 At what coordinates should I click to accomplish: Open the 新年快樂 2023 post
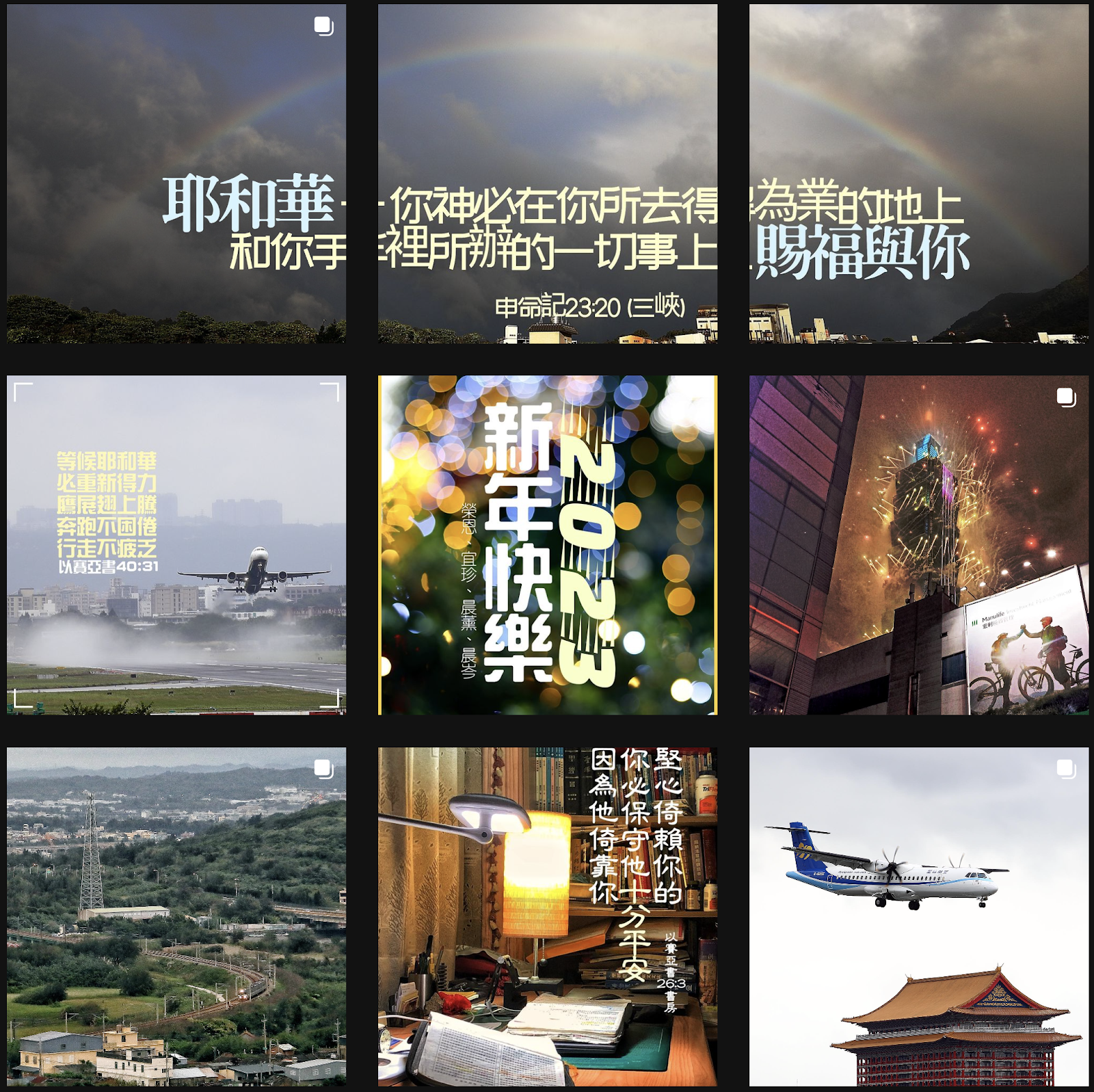548,545
